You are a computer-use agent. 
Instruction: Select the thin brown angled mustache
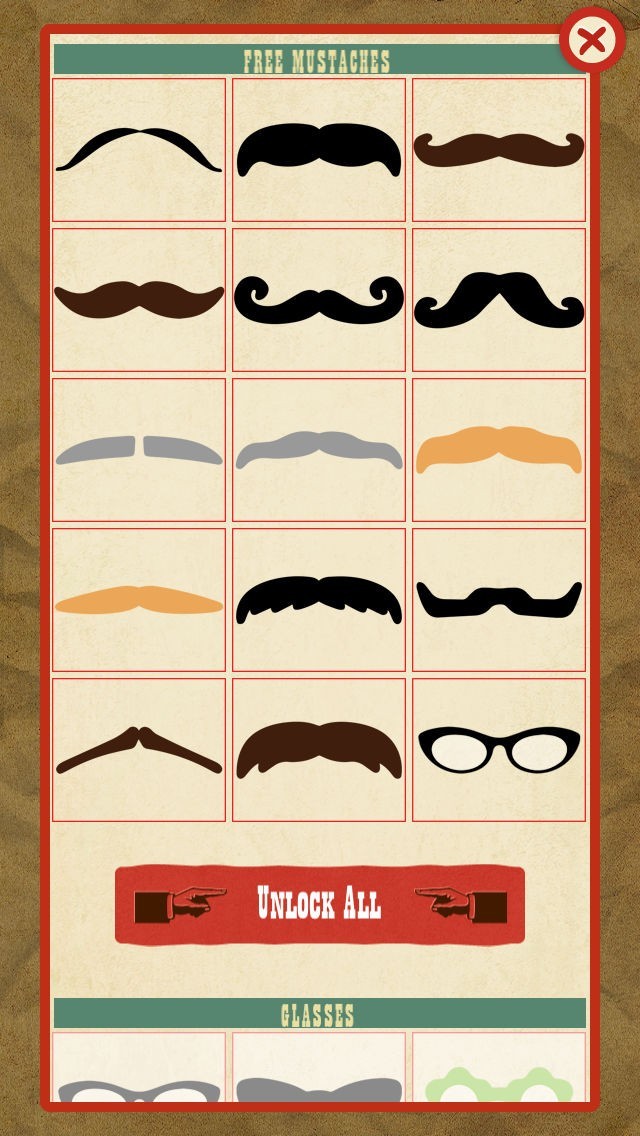point(139,749)
